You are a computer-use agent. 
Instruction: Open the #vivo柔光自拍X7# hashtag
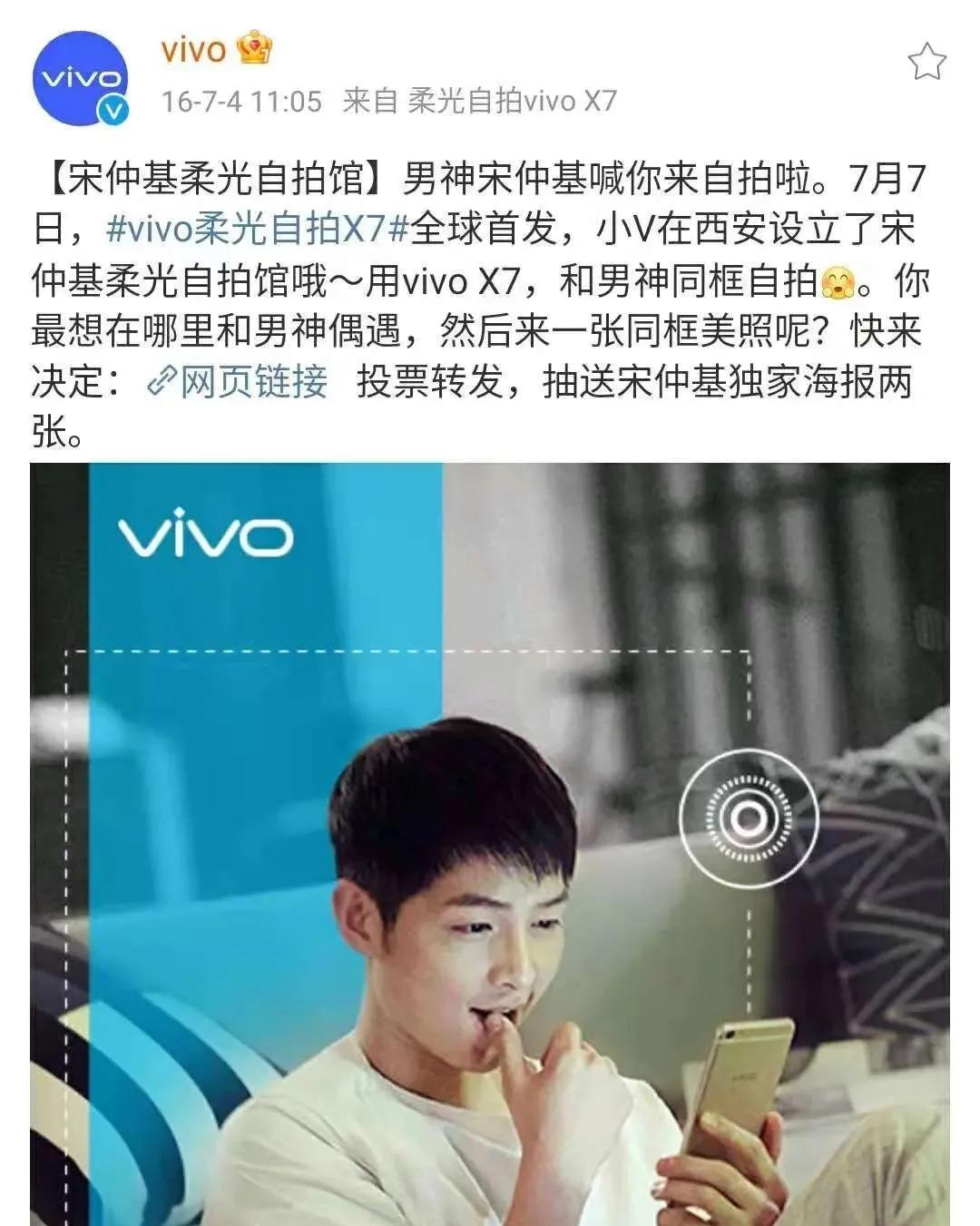258,230
